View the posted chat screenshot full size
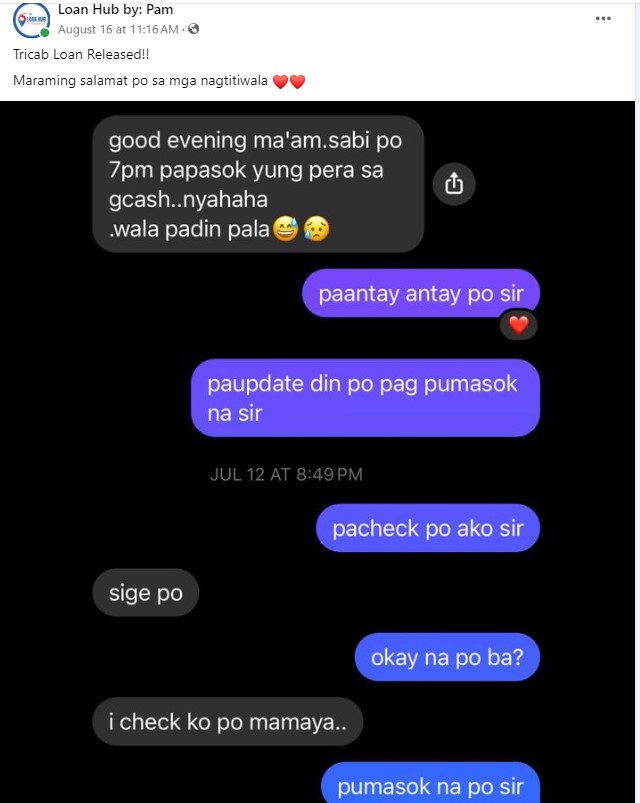 click(x=318, y=450)
